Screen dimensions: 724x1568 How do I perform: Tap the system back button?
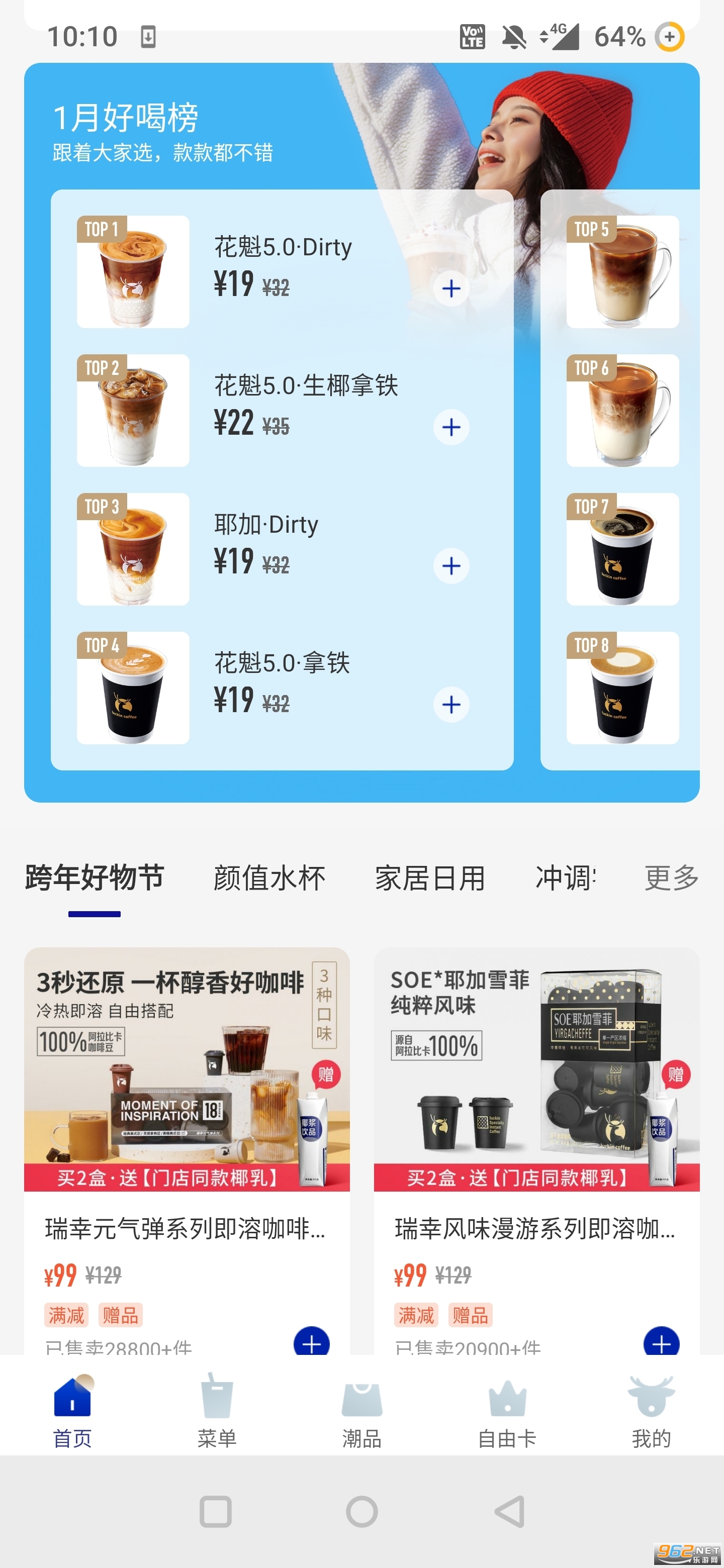tap(509, 1511)
